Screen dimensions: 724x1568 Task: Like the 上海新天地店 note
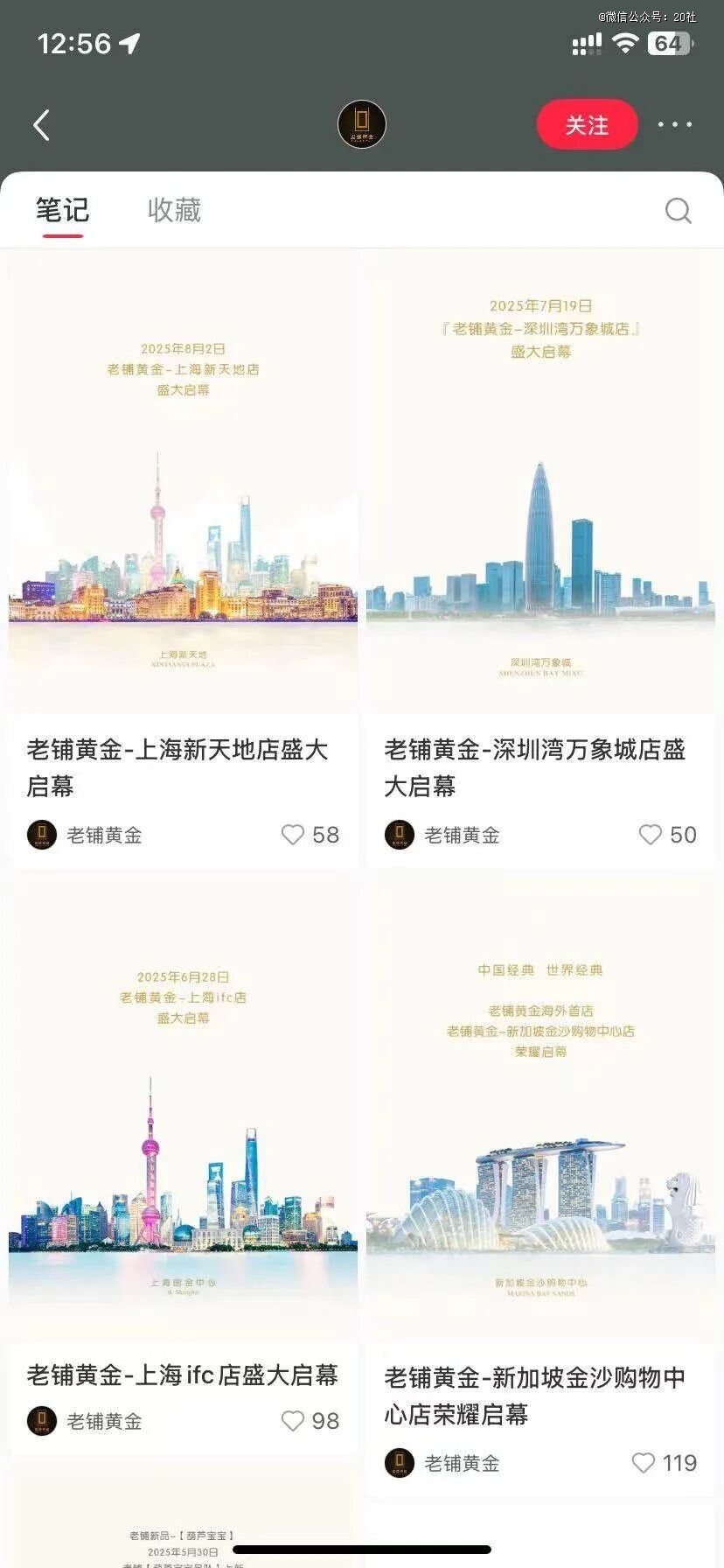point(293,835)
